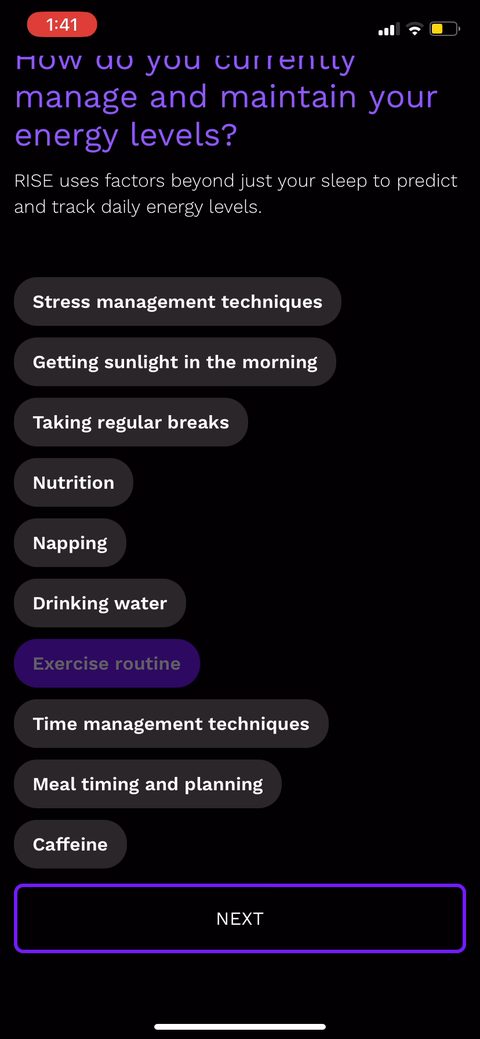Choose Getting sunlight in the morning
Viewport: 480px width, 1039px height.
point(175,362)
